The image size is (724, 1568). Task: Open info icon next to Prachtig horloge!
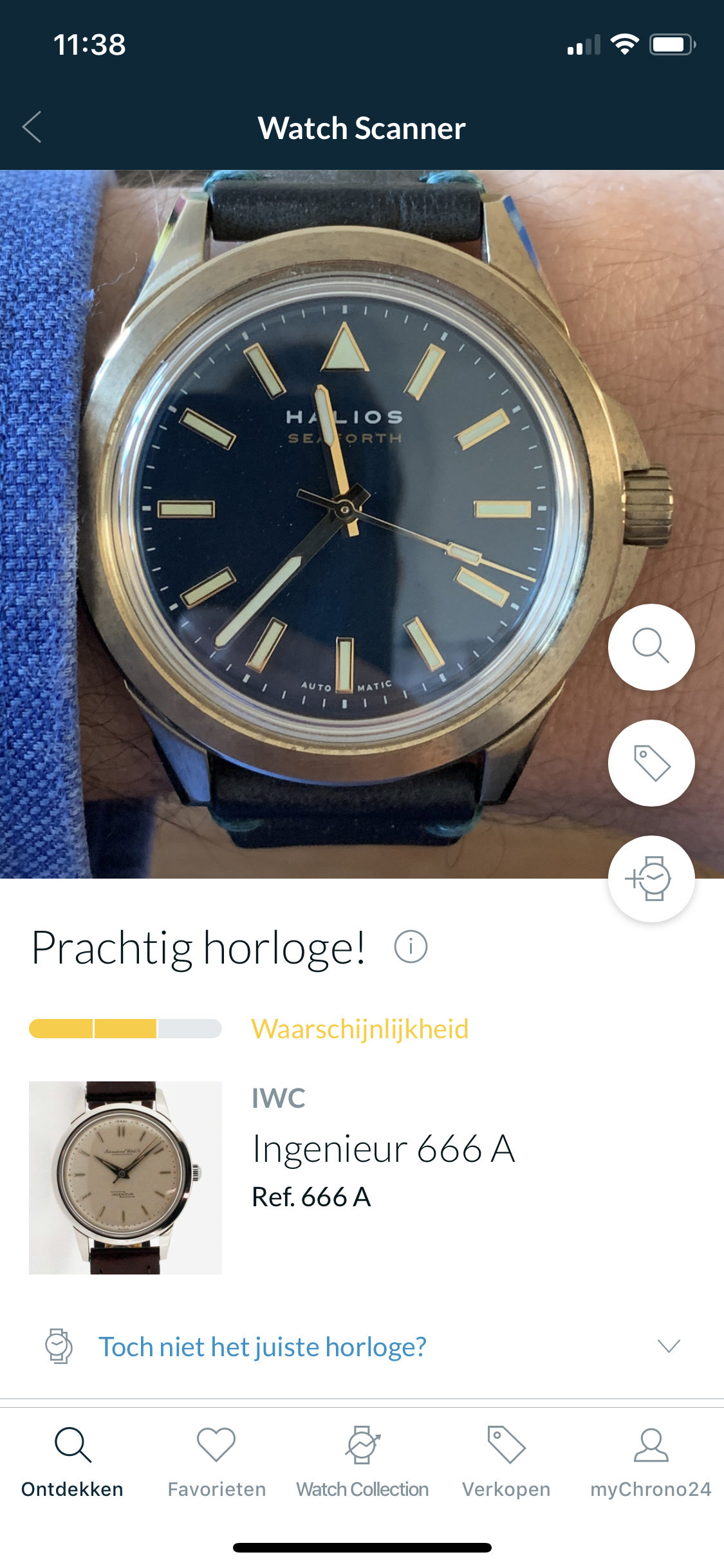coord(411,947)
